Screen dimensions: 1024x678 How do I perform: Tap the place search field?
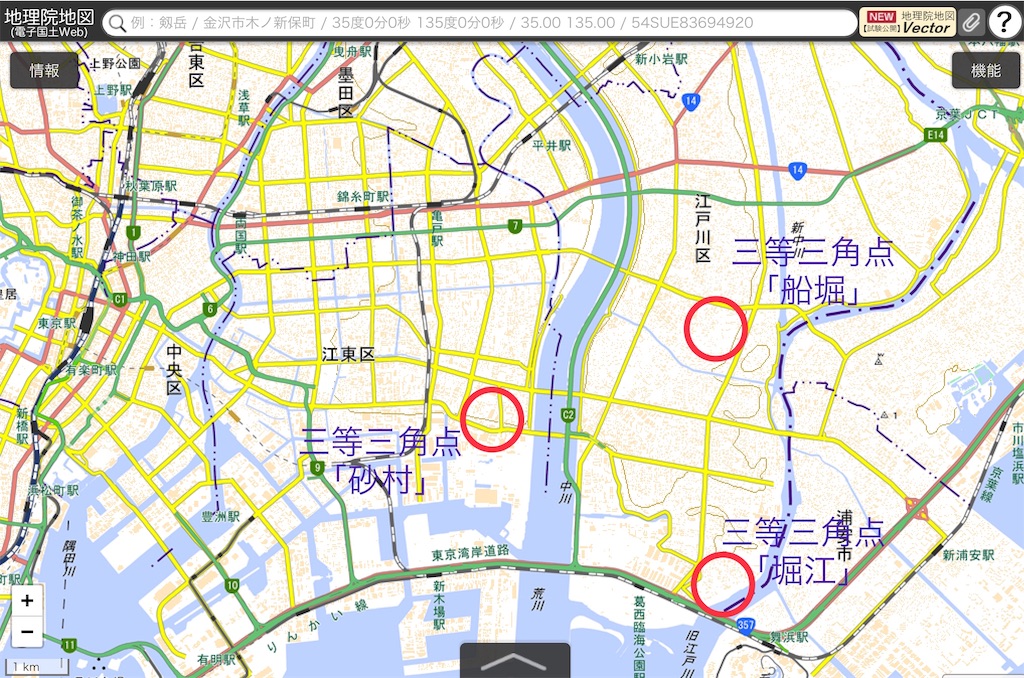click(480, 22)
